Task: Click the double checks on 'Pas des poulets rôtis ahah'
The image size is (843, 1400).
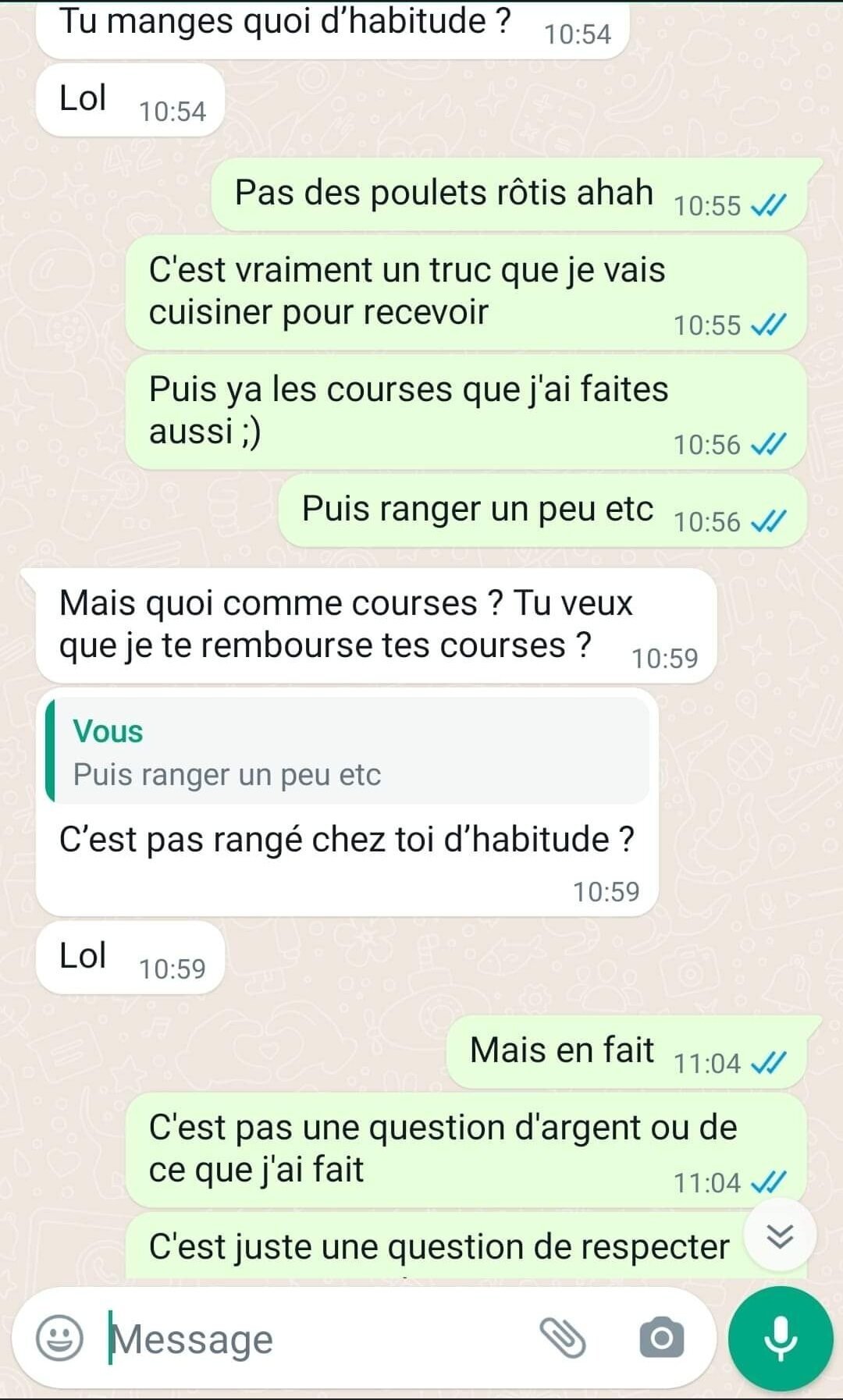Action: 769,206
